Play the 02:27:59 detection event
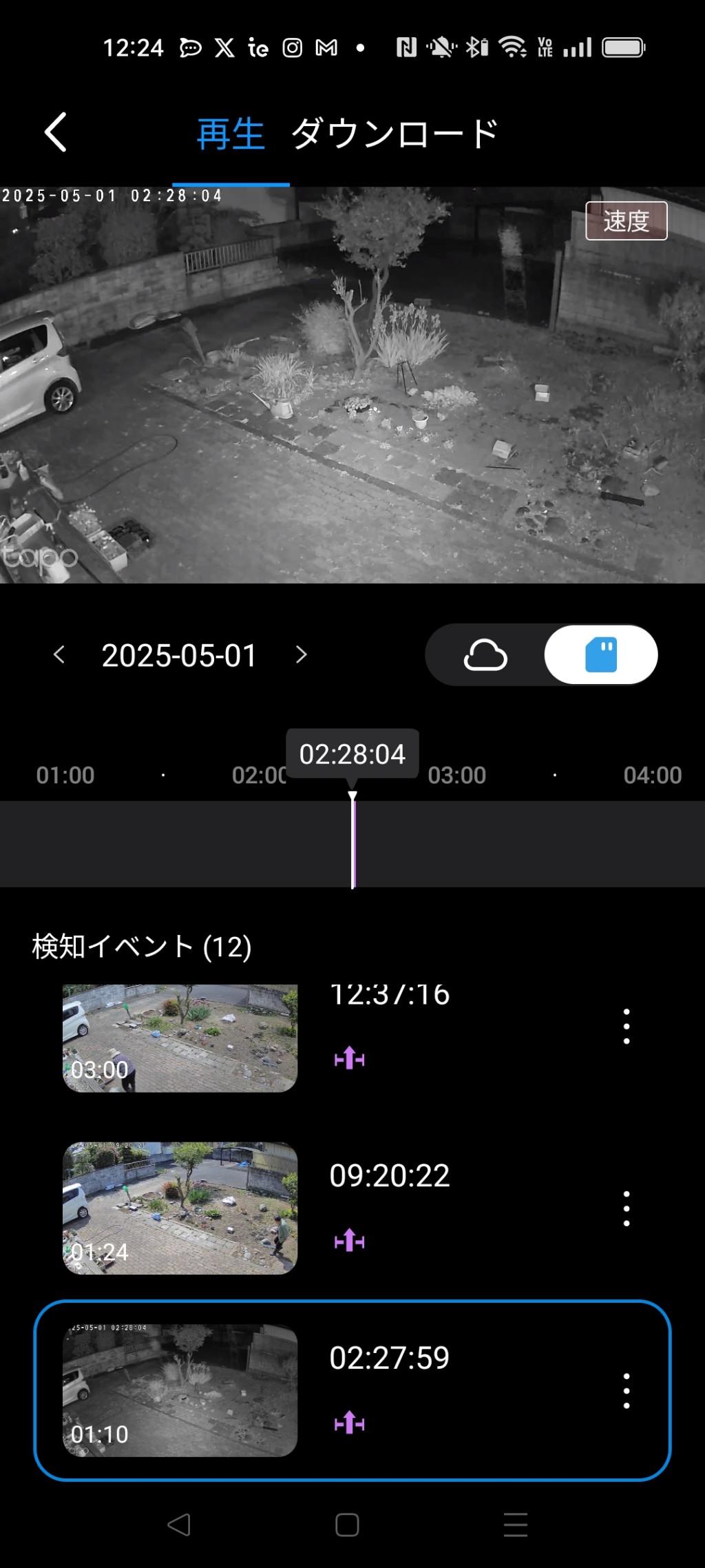The height and width of the screenshot is (1568, 705). point(180,1390)
